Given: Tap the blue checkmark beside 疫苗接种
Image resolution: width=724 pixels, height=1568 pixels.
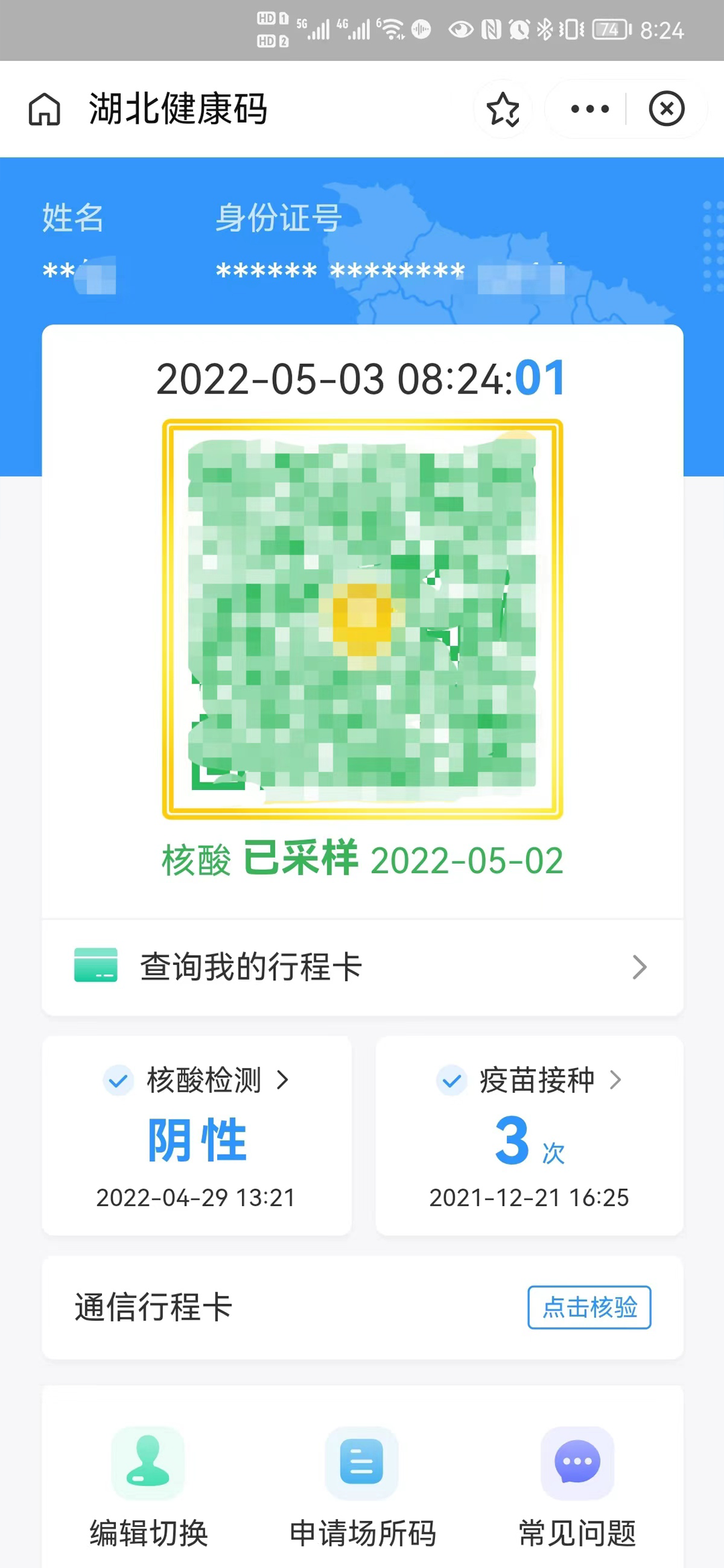Looking at the screenshot, I should click(x=451, y=1080).
